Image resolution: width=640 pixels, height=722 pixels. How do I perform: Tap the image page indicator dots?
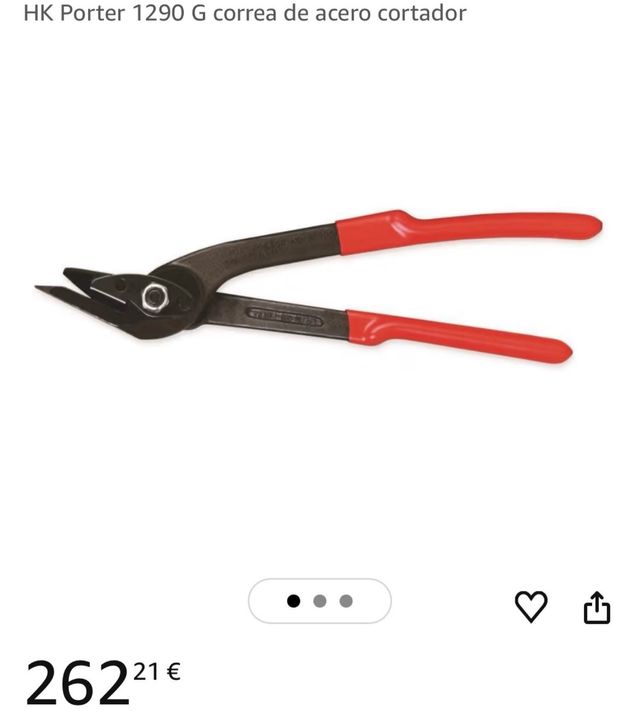pyautogui.click(x=319, y=601)
